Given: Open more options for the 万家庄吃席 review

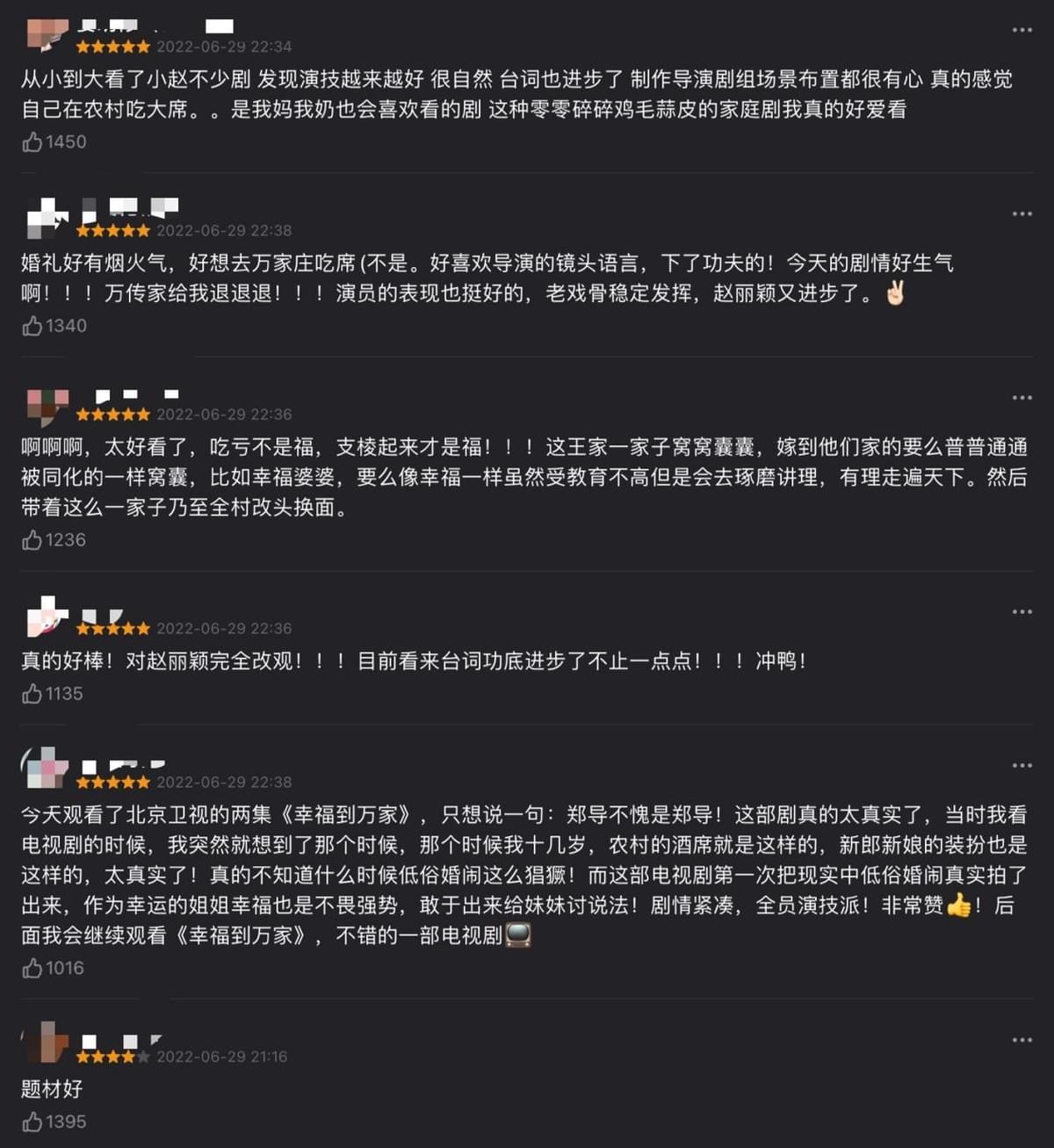Looking at the screenshot, I should tap(1022, 213).
